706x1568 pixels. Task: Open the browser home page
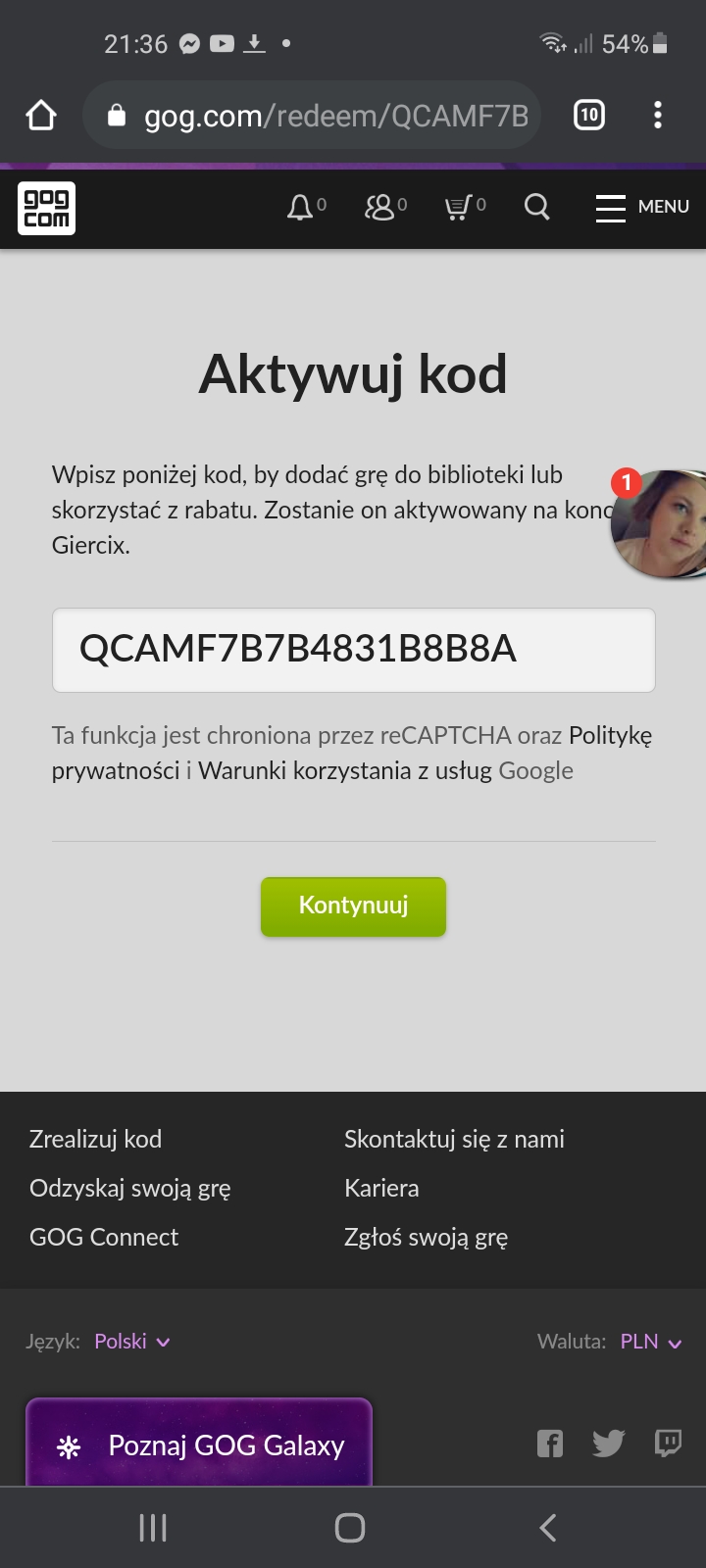(x=41, y=116)
